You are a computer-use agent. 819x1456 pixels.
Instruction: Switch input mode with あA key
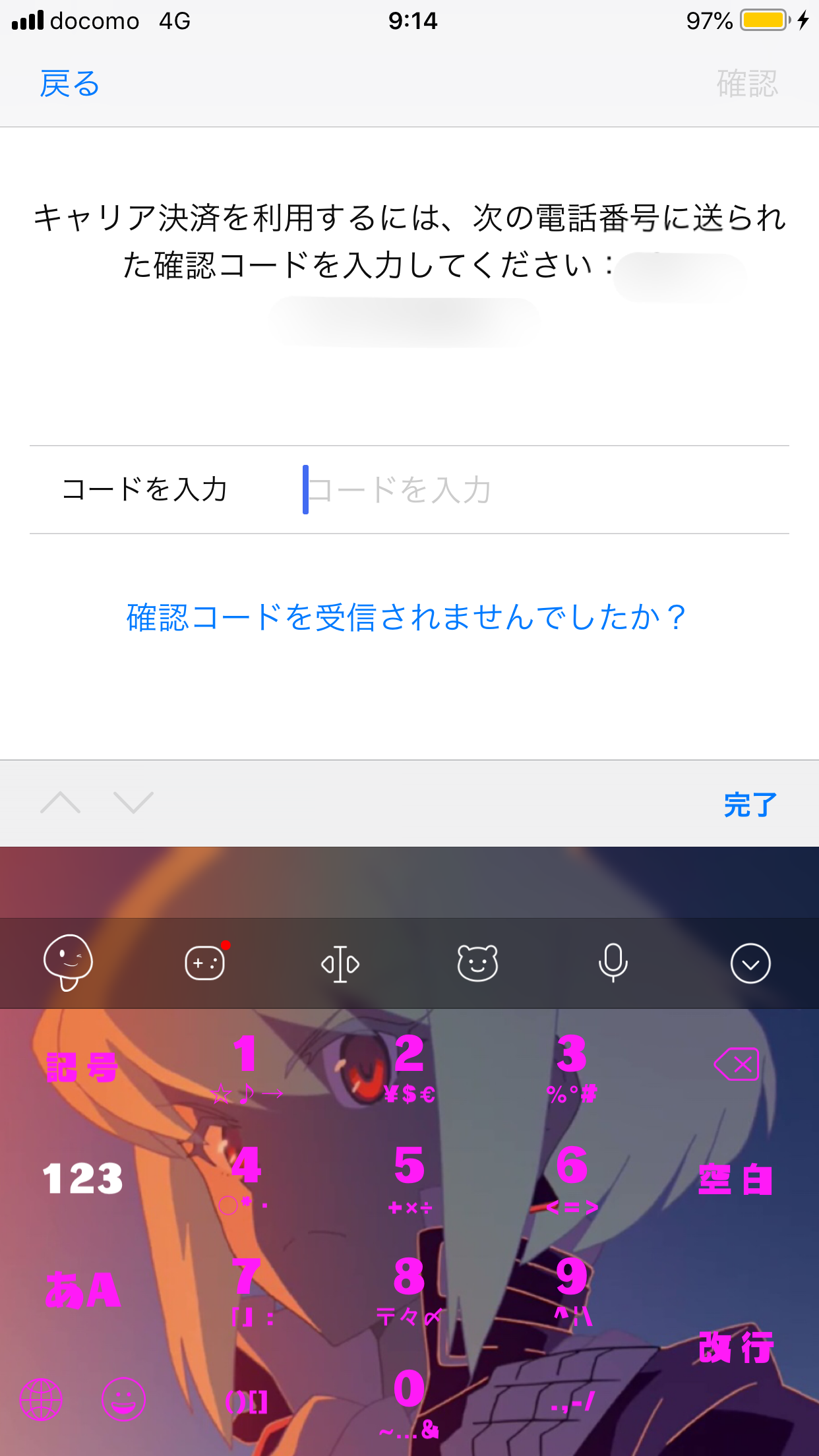click(82, 1290)
